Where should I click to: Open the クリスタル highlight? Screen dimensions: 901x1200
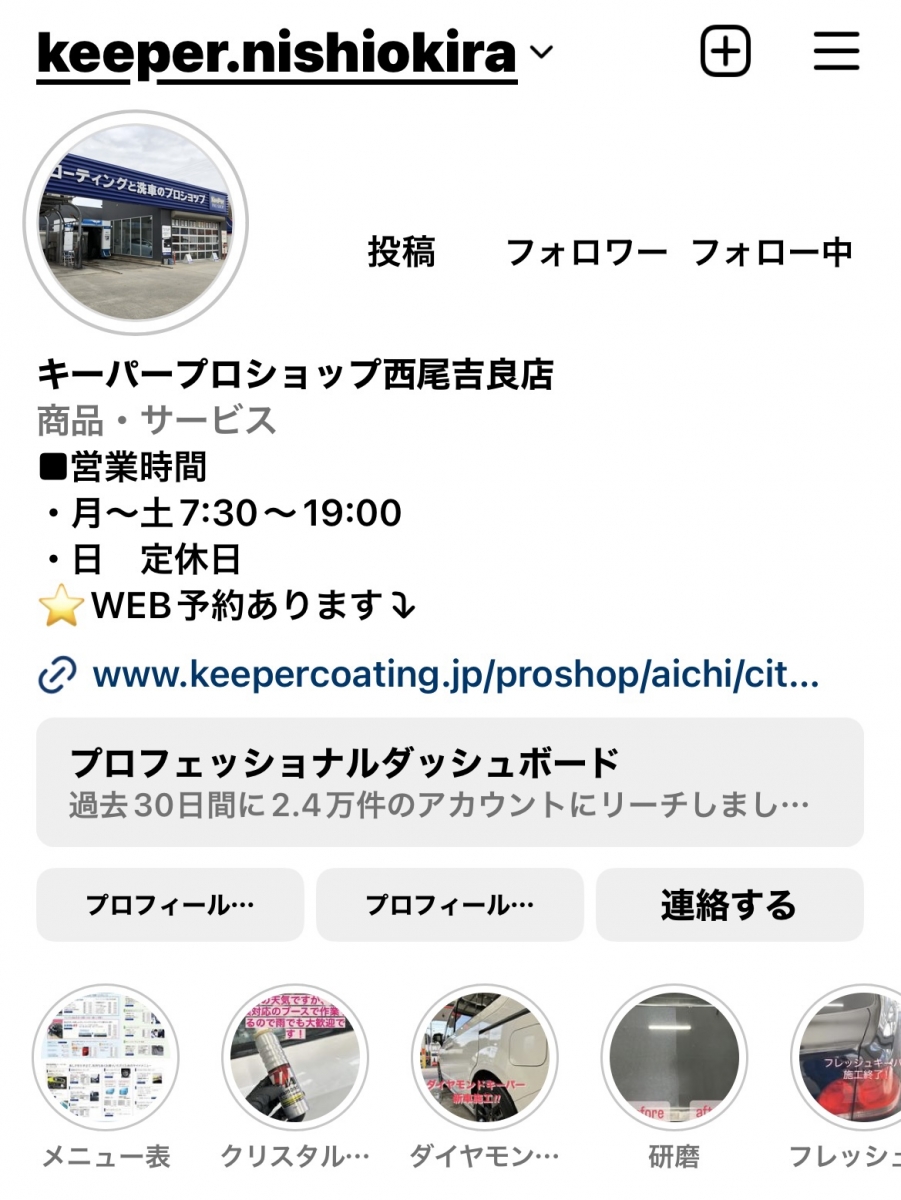point(295,1058)
